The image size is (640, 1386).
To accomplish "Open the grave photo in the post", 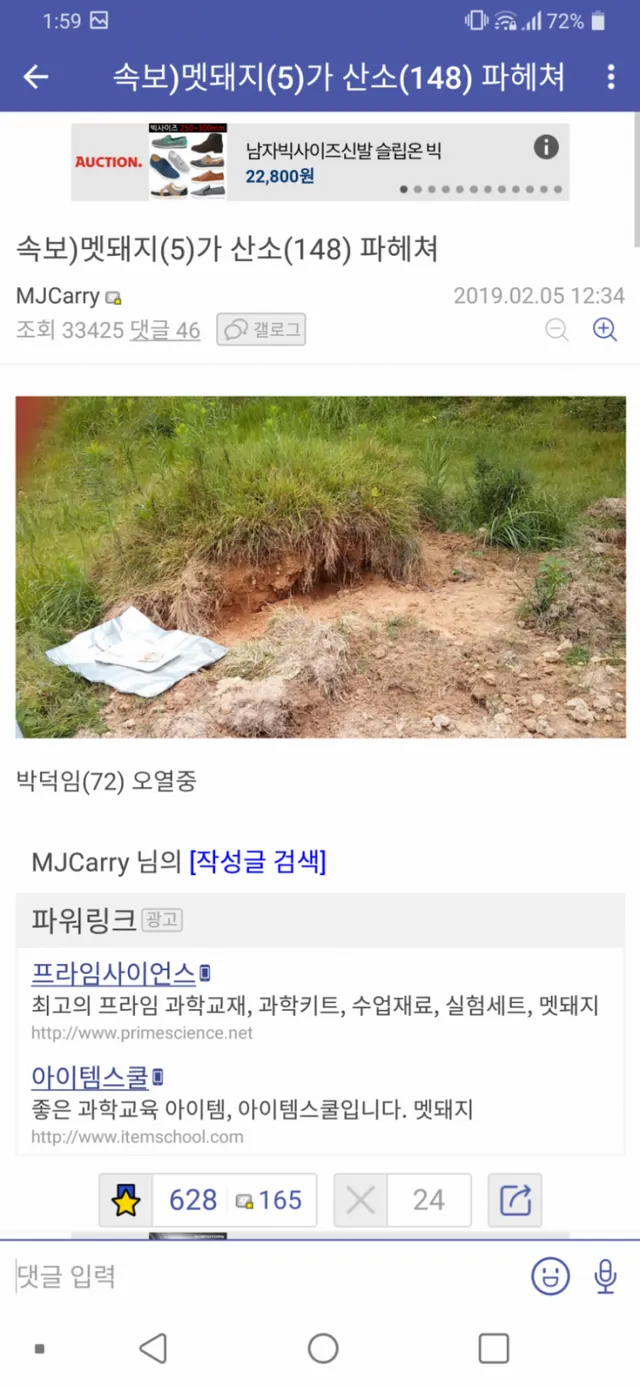I will coord(320,567).
